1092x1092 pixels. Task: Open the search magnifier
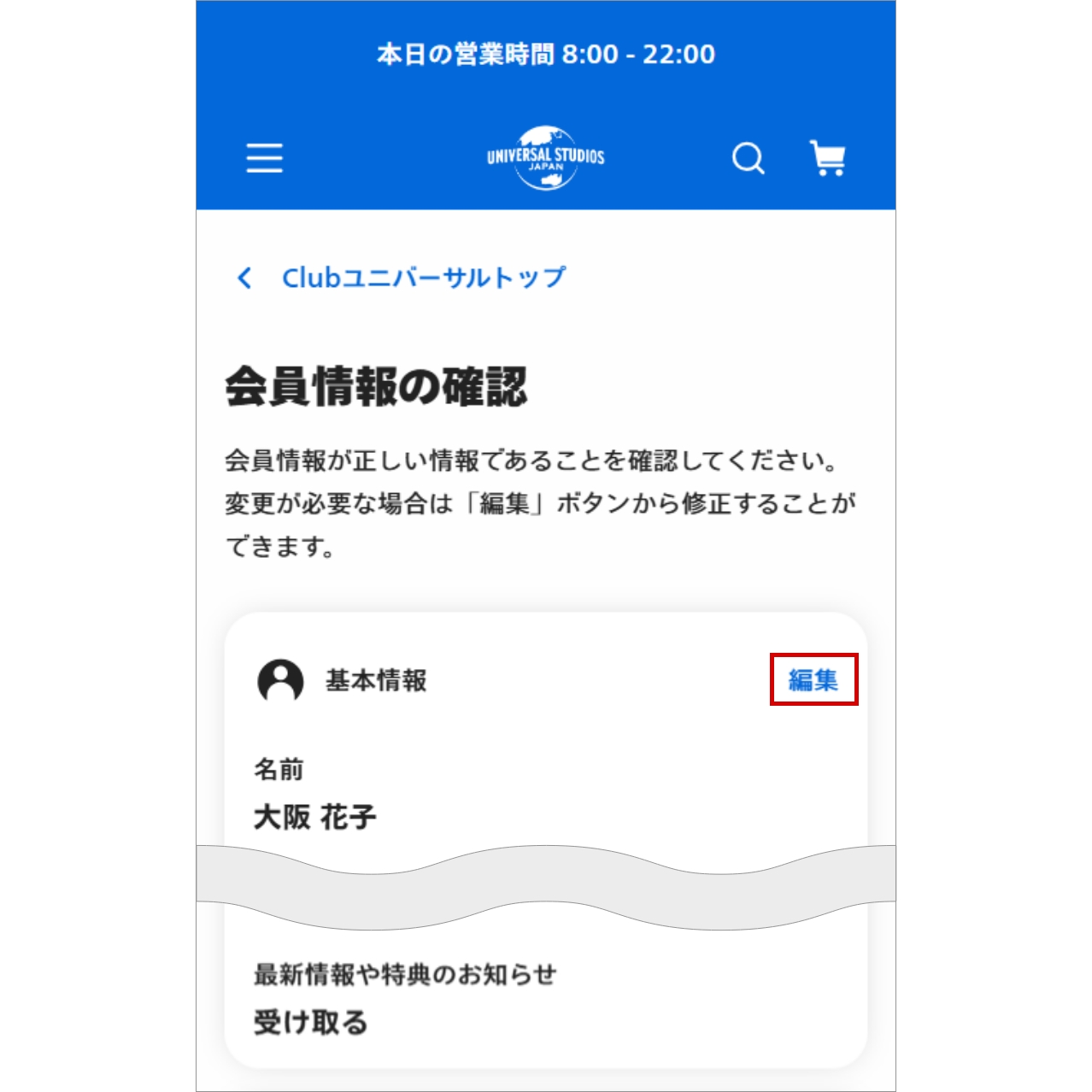[x=748, y=158]
